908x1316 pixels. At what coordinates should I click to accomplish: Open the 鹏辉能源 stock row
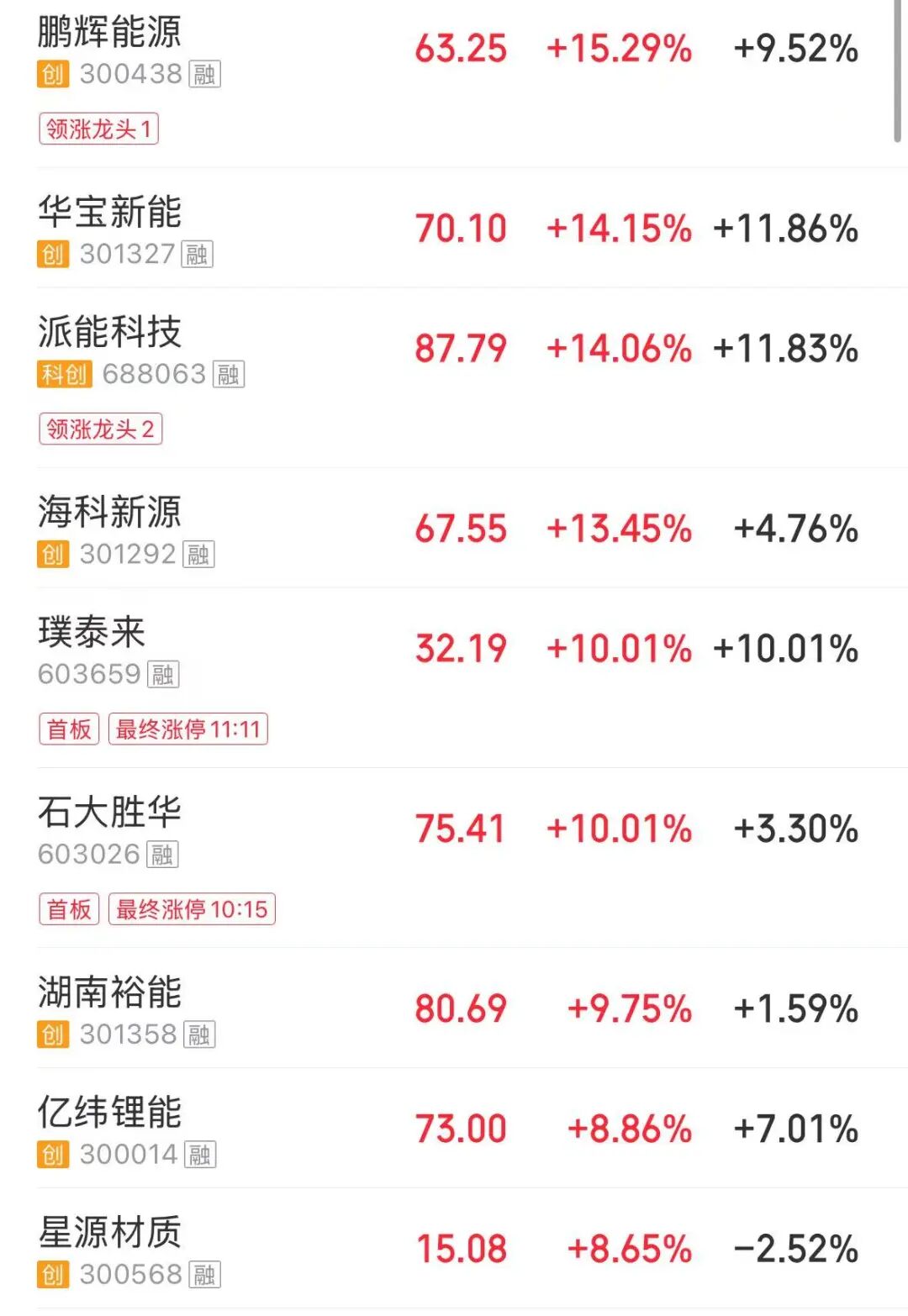[x=109, y=34]
